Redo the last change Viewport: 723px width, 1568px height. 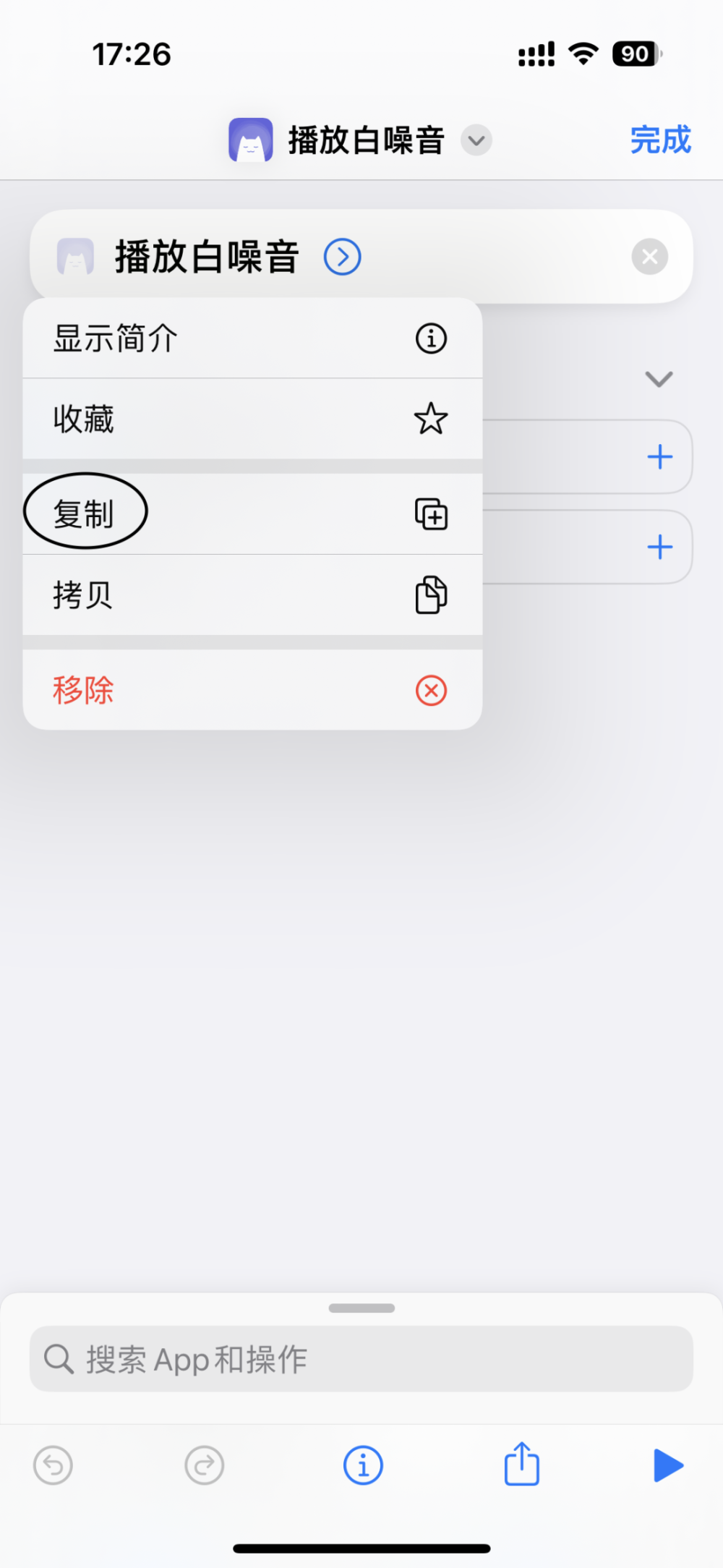click(x=205, y=1465)
